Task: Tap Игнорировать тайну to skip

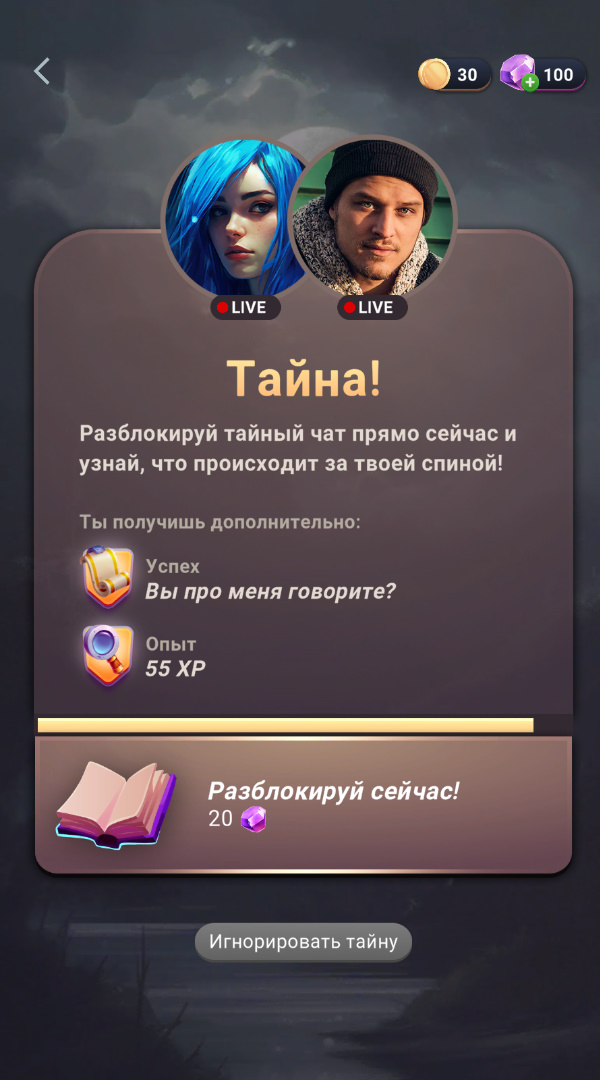Action: (x=303, y=942)
